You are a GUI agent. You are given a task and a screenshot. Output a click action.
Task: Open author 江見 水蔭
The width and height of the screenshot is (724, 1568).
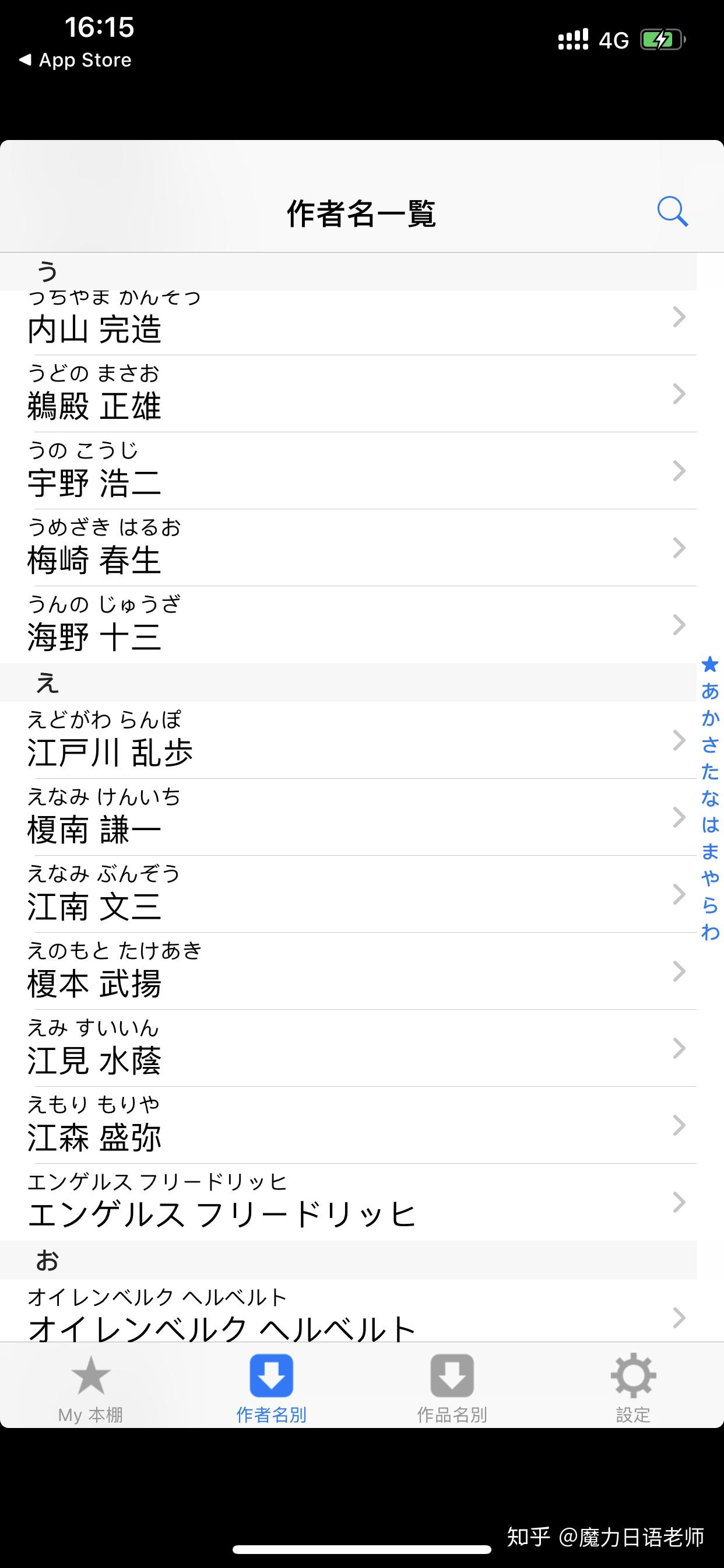pos(348,1048)
